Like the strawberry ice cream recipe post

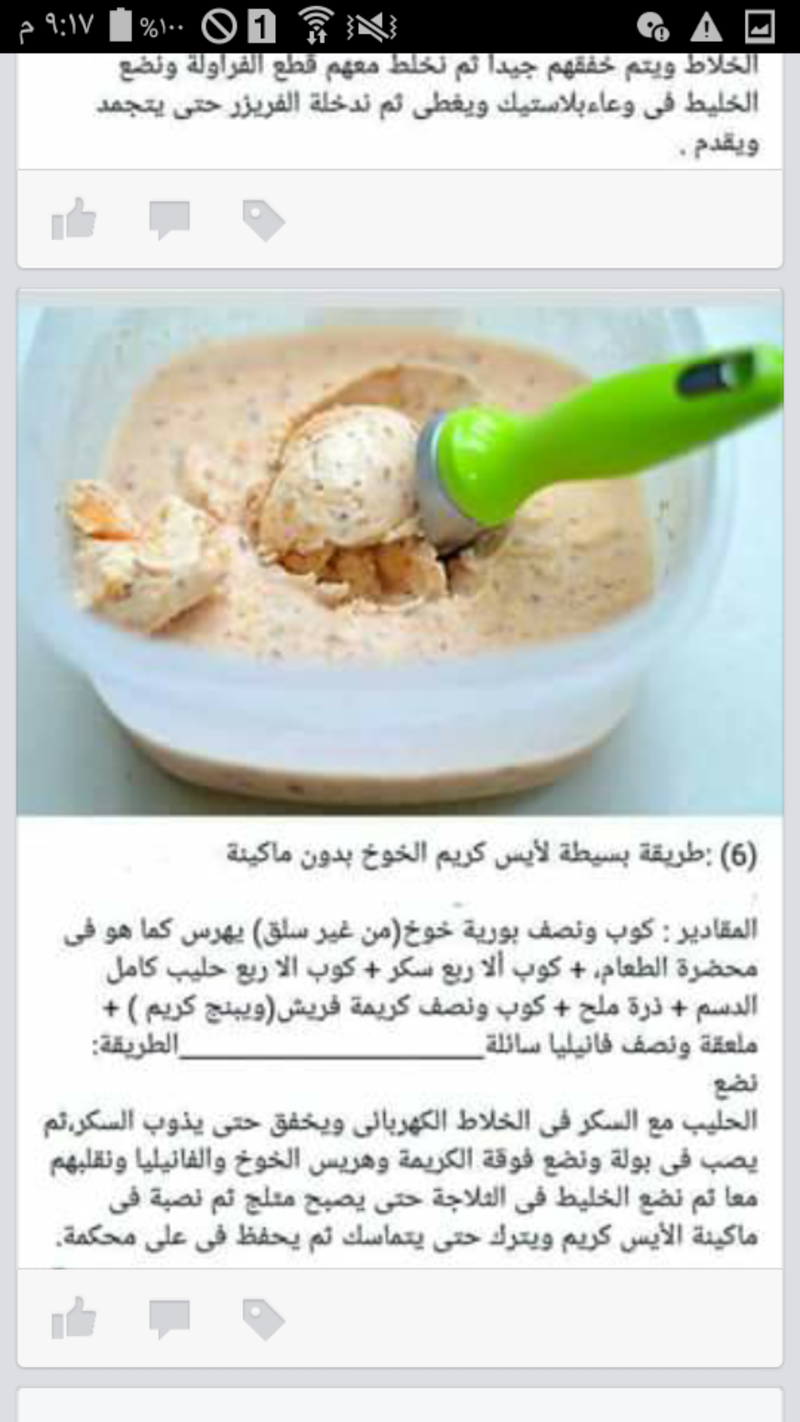pos(74,219)
